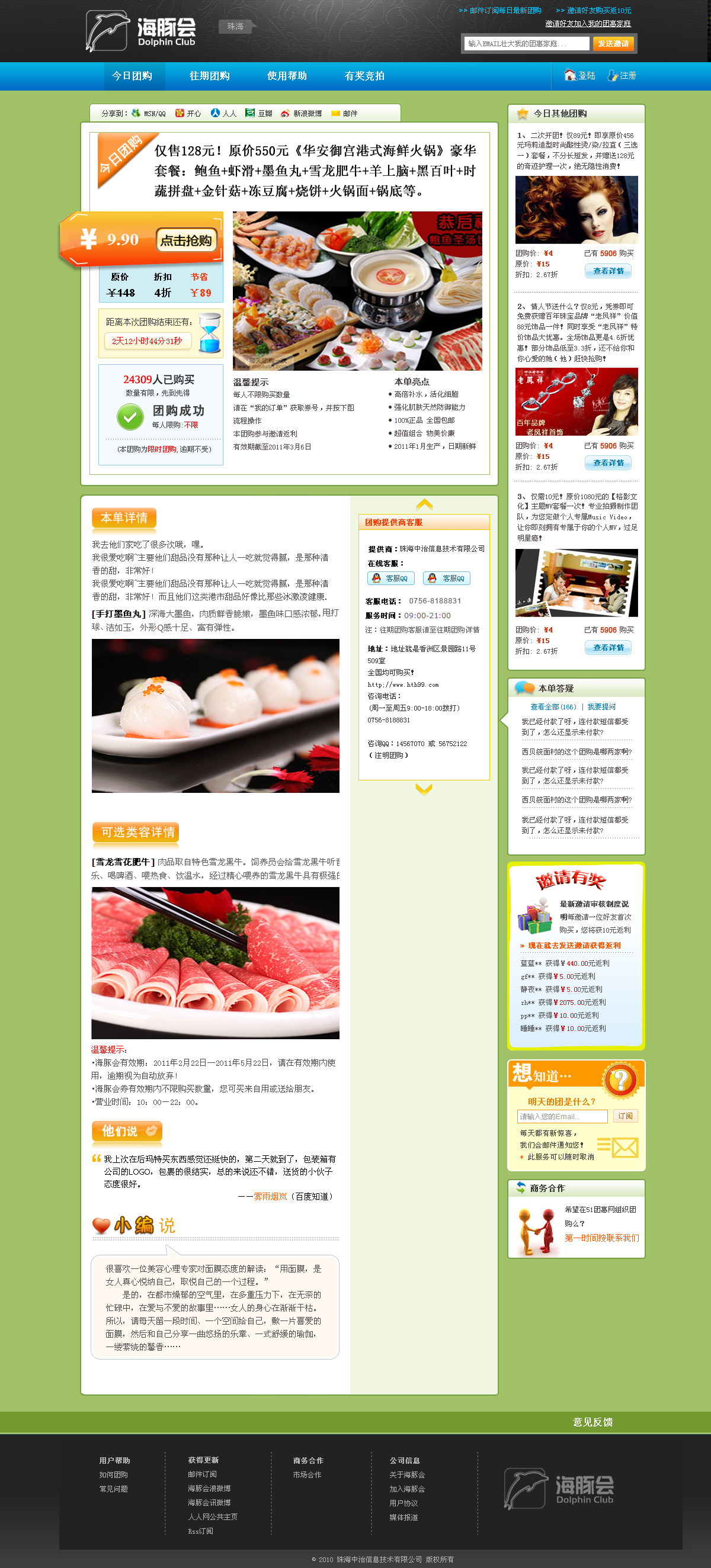Tap the 发送邀请 button
Viewport: 711px width, 1568px height.
(x=613, y=44)
